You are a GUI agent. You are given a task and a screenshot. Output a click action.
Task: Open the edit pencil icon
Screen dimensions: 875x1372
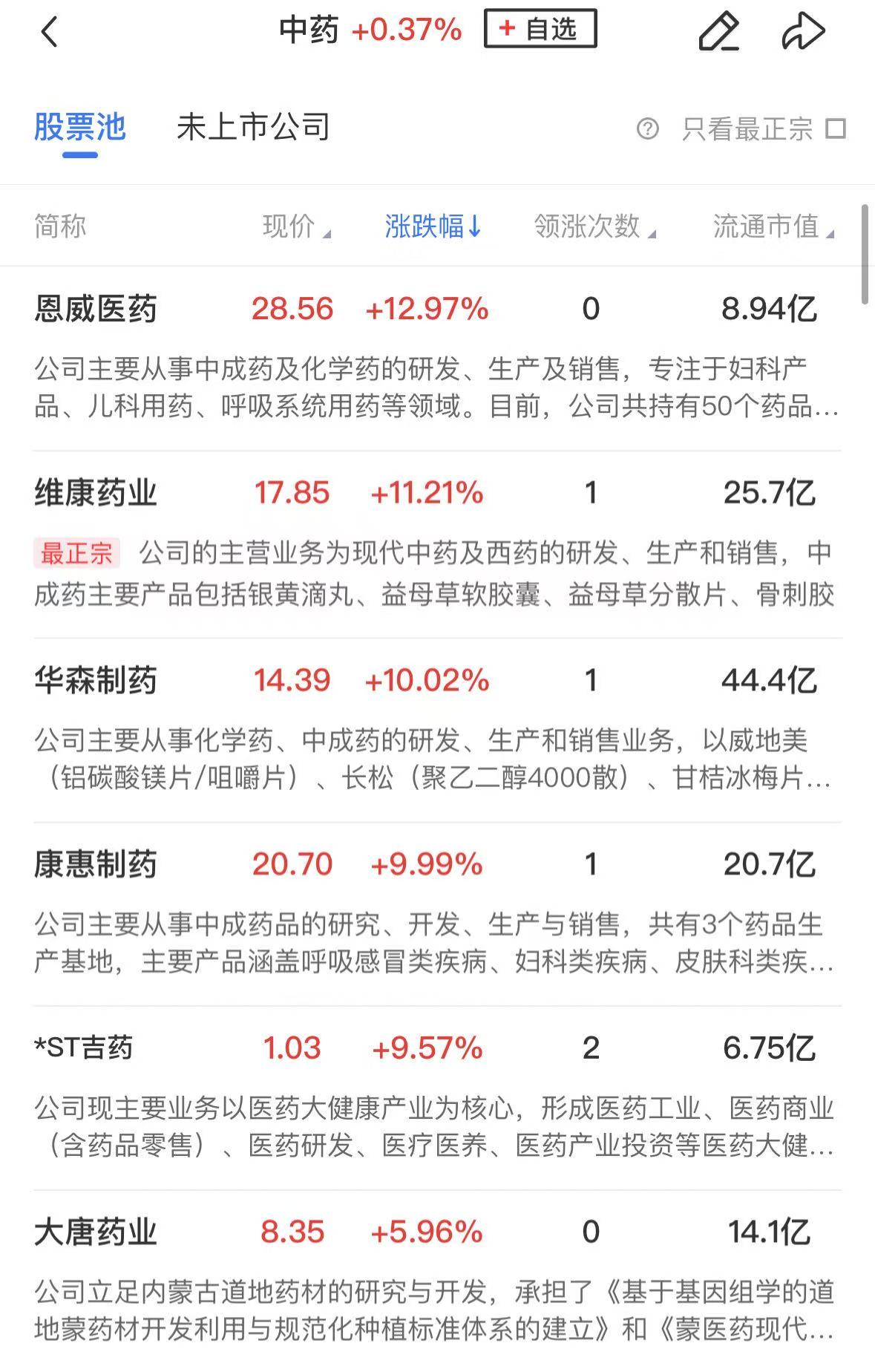(x=718, y=32)
